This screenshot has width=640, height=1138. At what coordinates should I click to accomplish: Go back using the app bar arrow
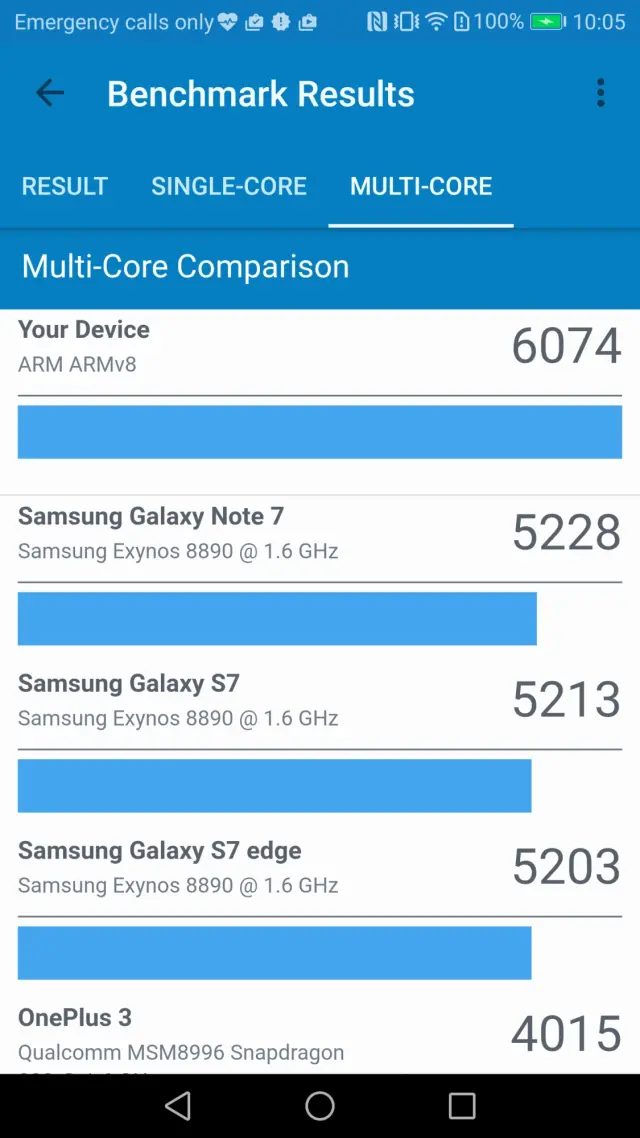49,93
